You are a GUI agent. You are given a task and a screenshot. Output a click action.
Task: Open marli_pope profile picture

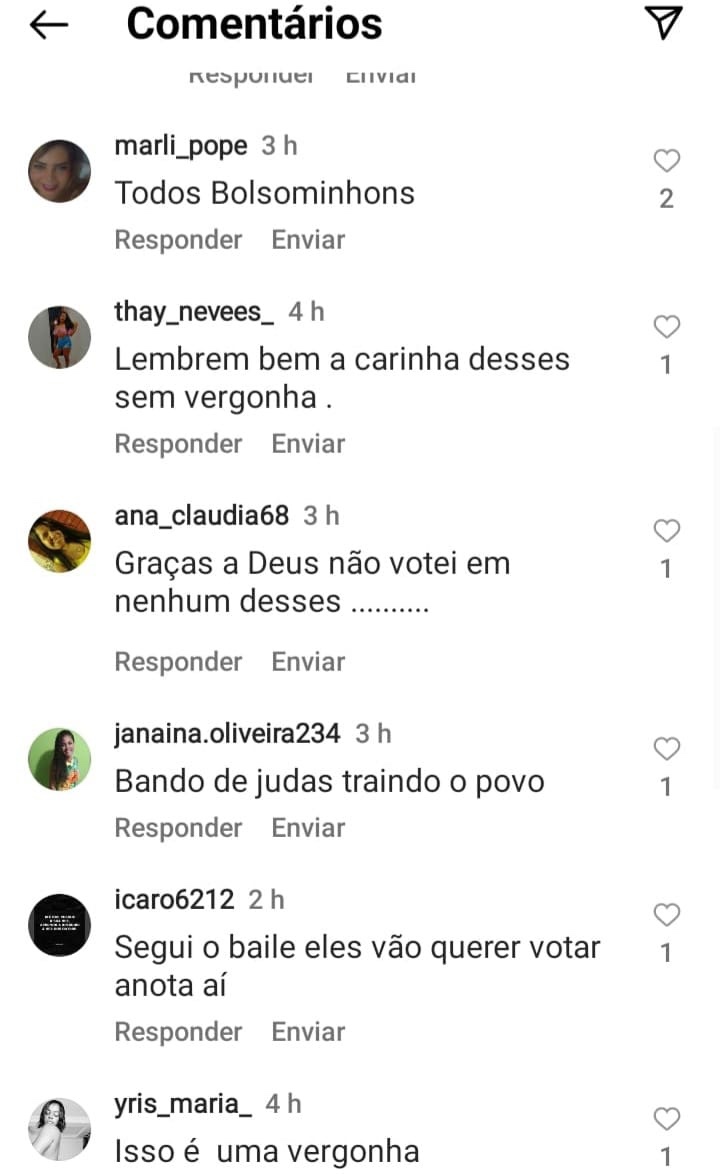point(59,171)
